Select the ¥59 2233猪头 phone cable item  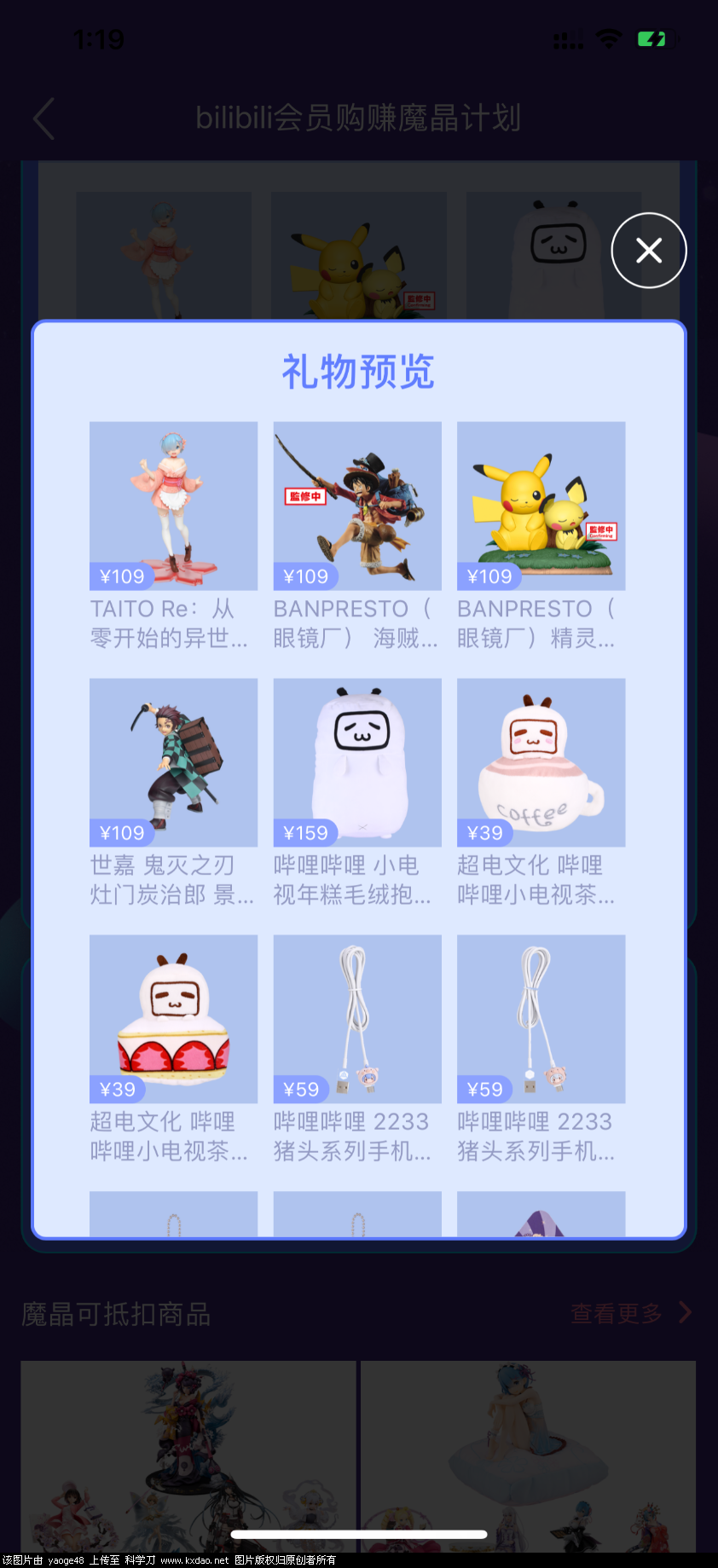tap(357, 1020)
